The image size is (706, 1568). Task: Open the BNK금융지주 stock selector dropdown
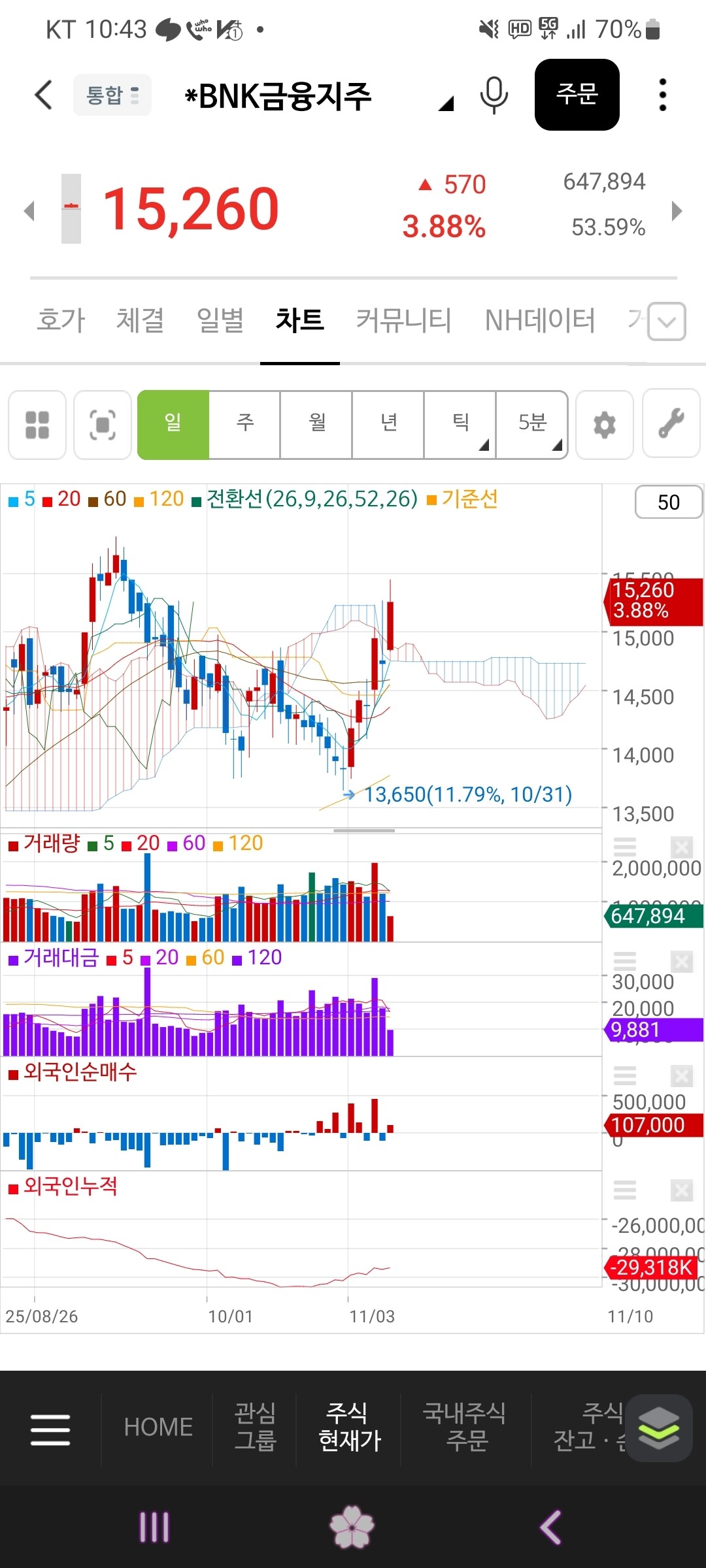pyautogui.click(x=446, y=103)
